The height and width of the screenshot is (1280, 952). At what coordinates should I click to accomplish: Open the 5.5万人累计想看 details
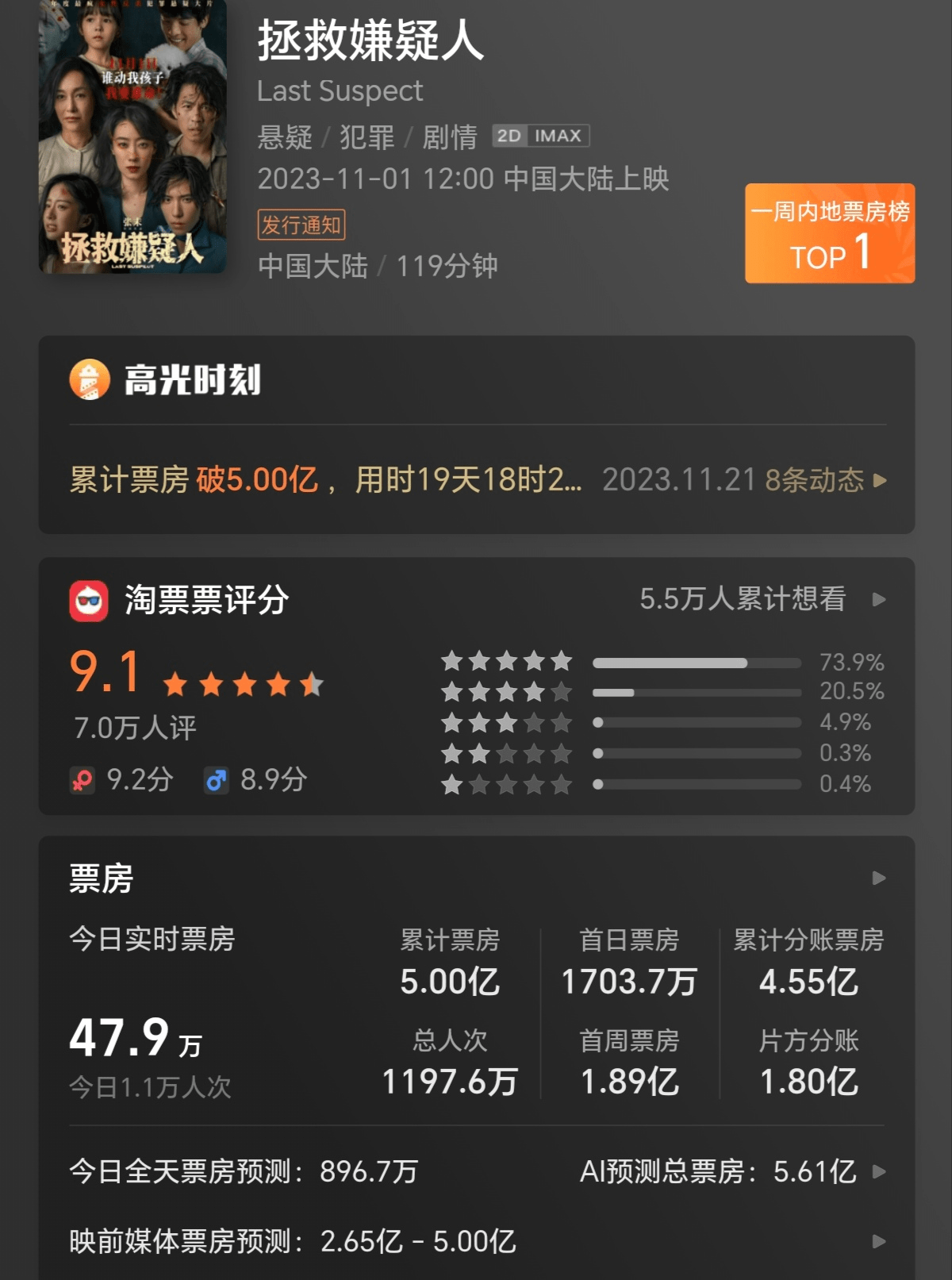[x=761, y=599]
